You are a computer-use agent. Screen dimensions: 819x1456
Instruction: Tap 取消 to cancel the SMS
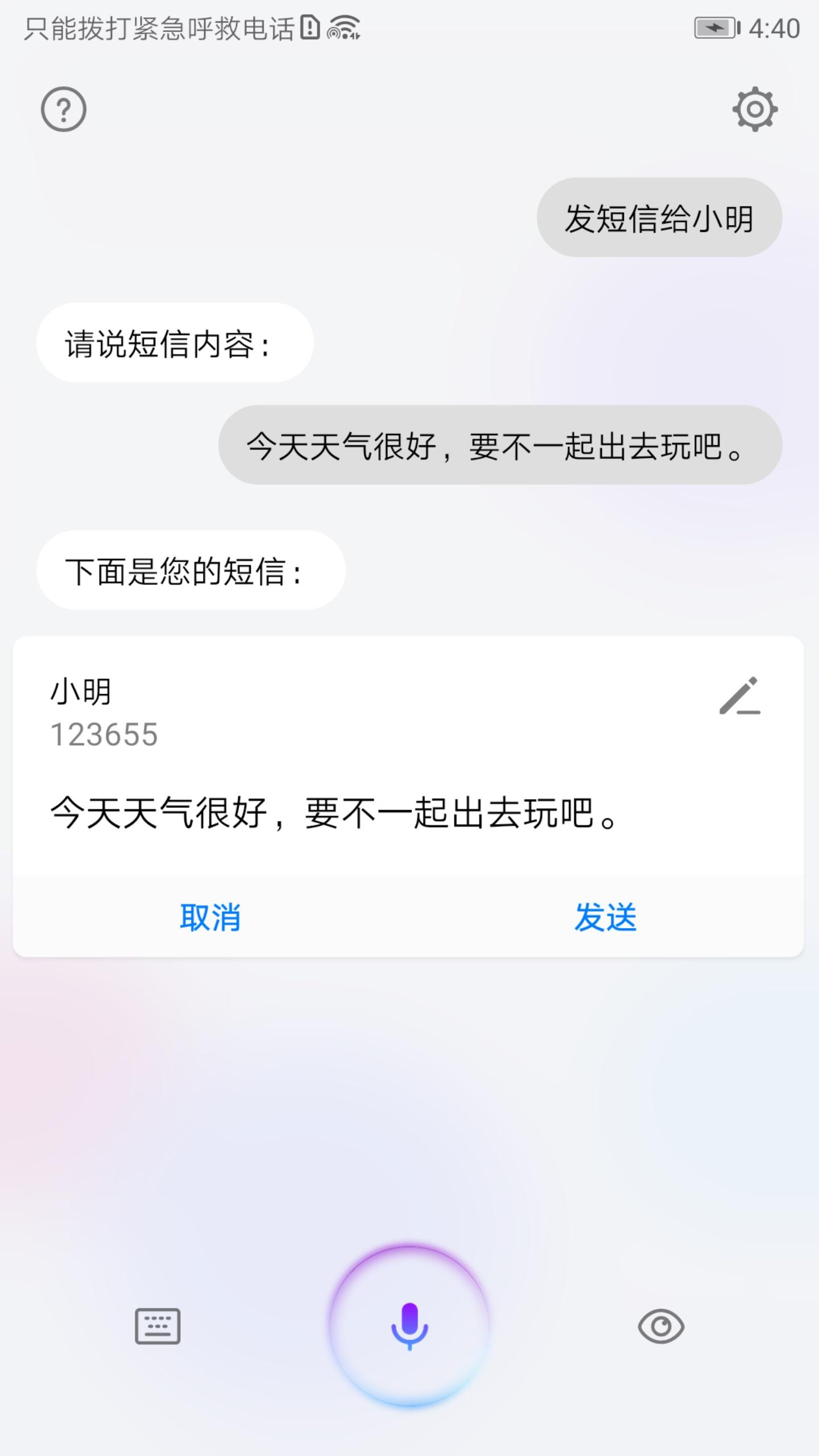click(x=210, y=917)
